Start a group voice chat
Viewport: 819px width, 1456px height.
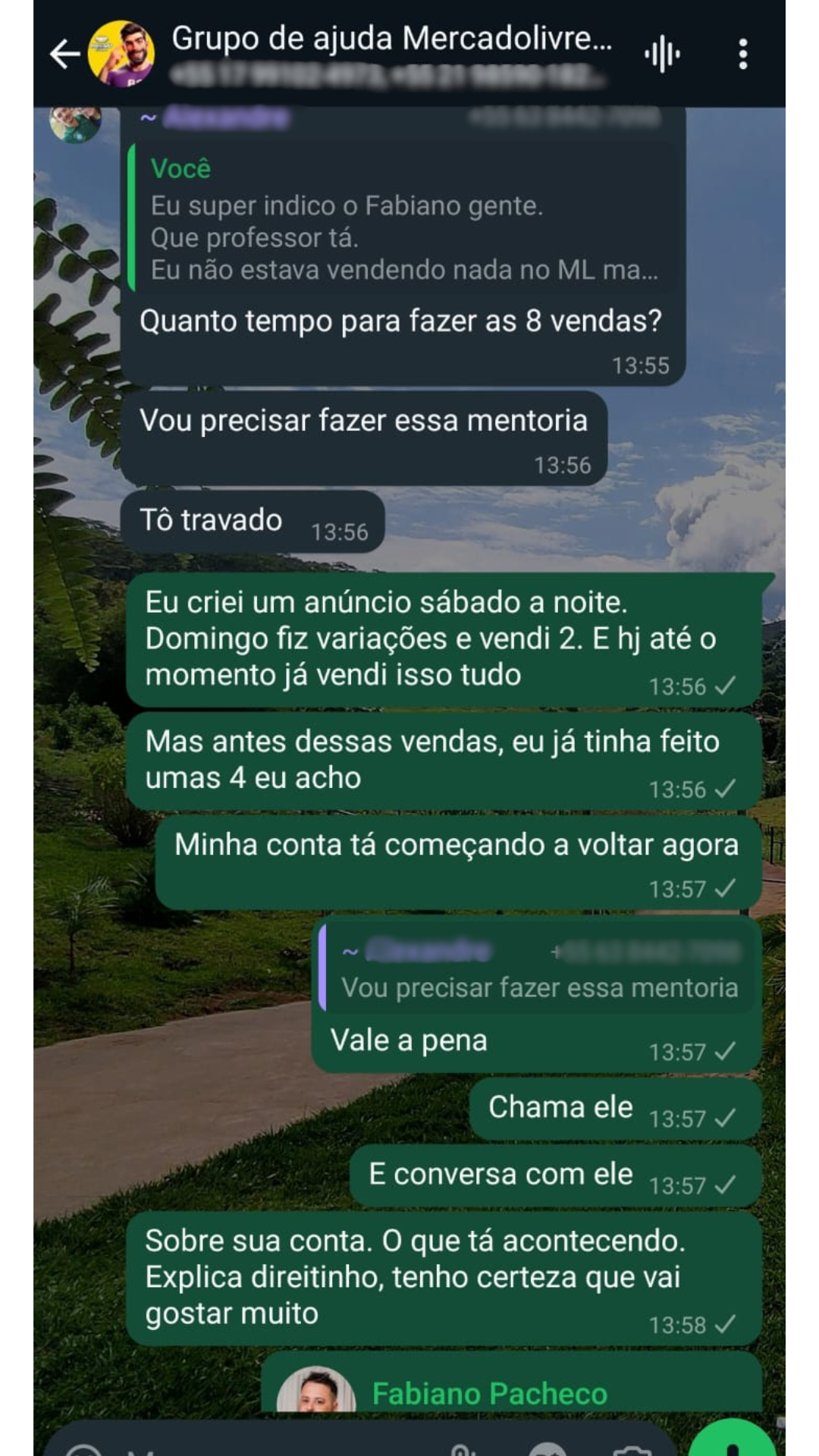[662, 55]
